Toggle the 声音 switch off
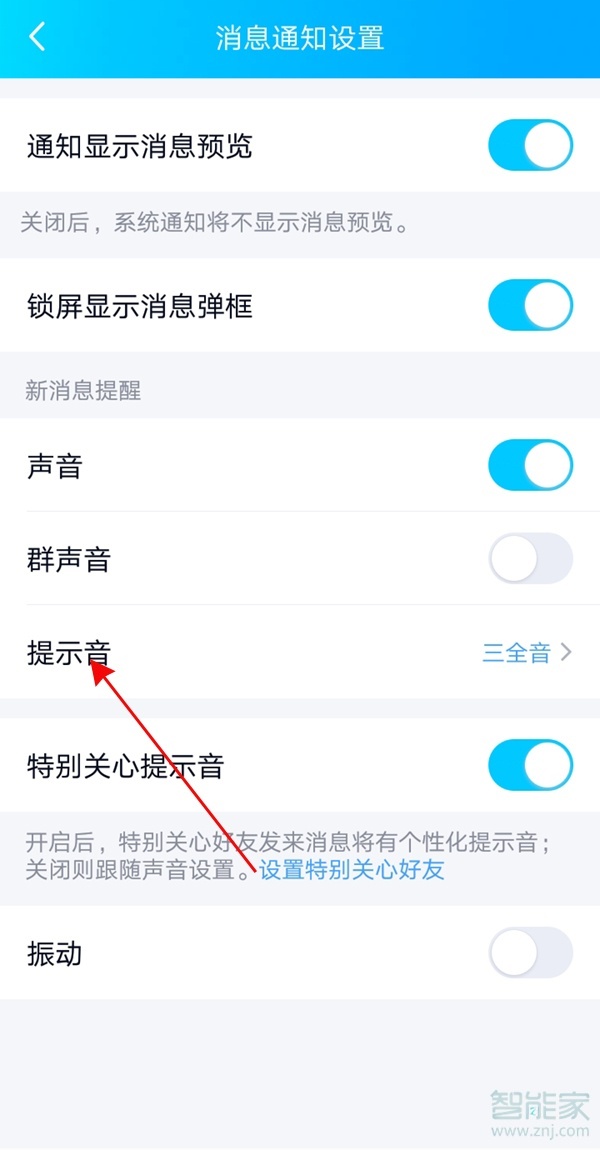The height and width of the screenshot is (1150, 600). (530, 465)
